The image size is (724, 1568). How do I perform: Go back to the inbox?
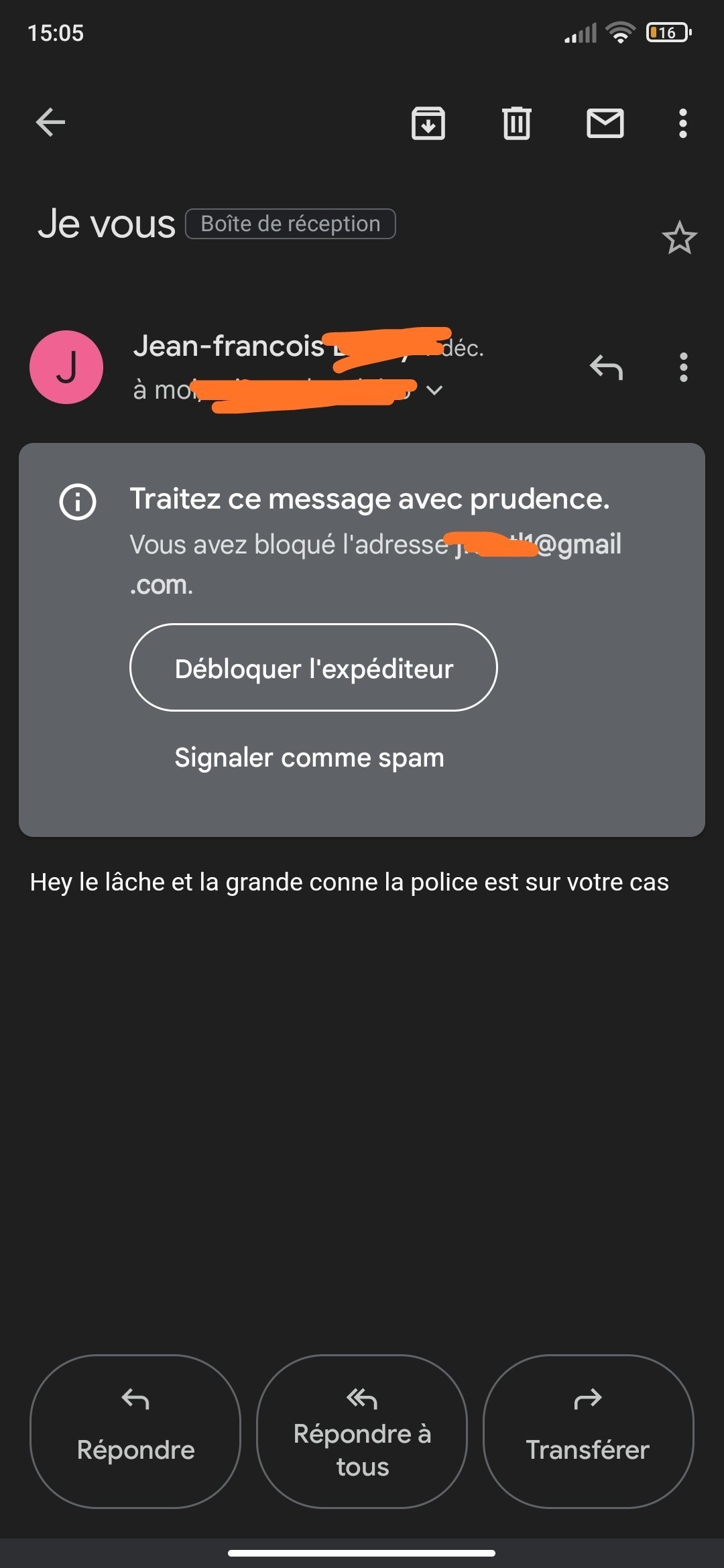tap(50, 123)
